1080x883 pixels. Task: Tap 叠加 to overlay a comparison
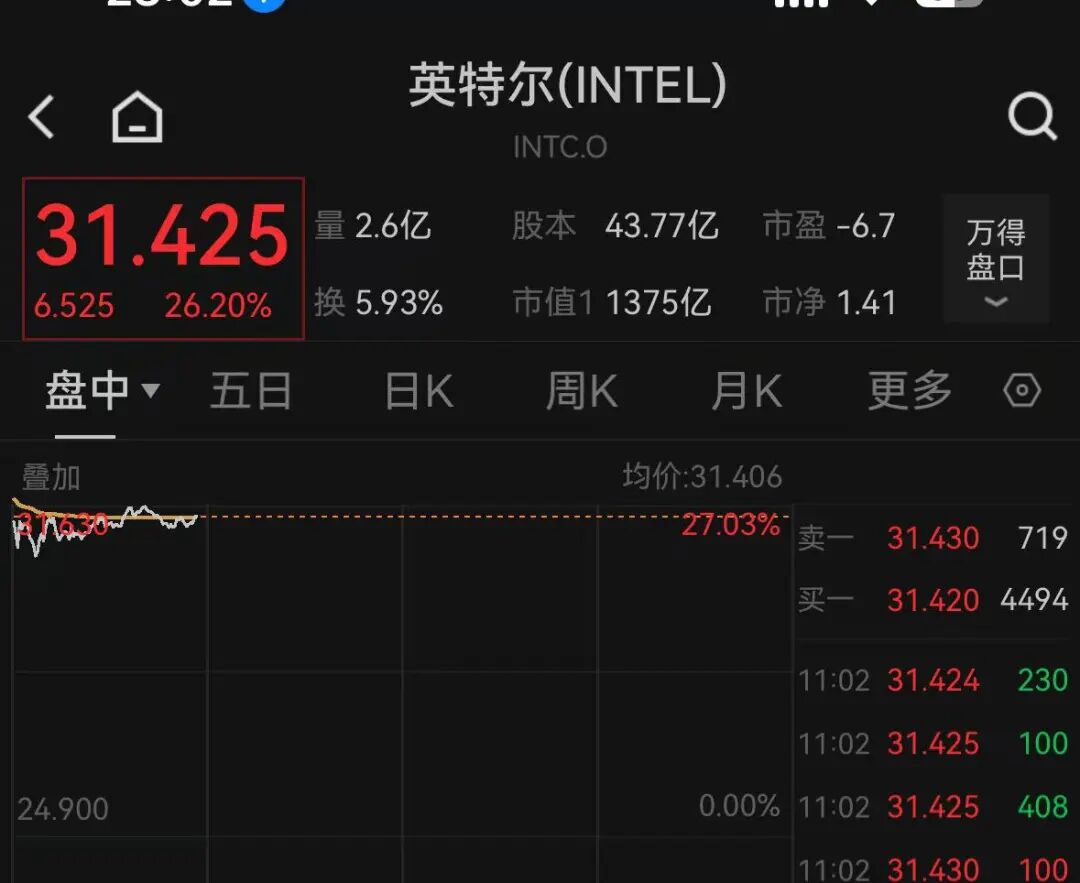pos(51,477)
